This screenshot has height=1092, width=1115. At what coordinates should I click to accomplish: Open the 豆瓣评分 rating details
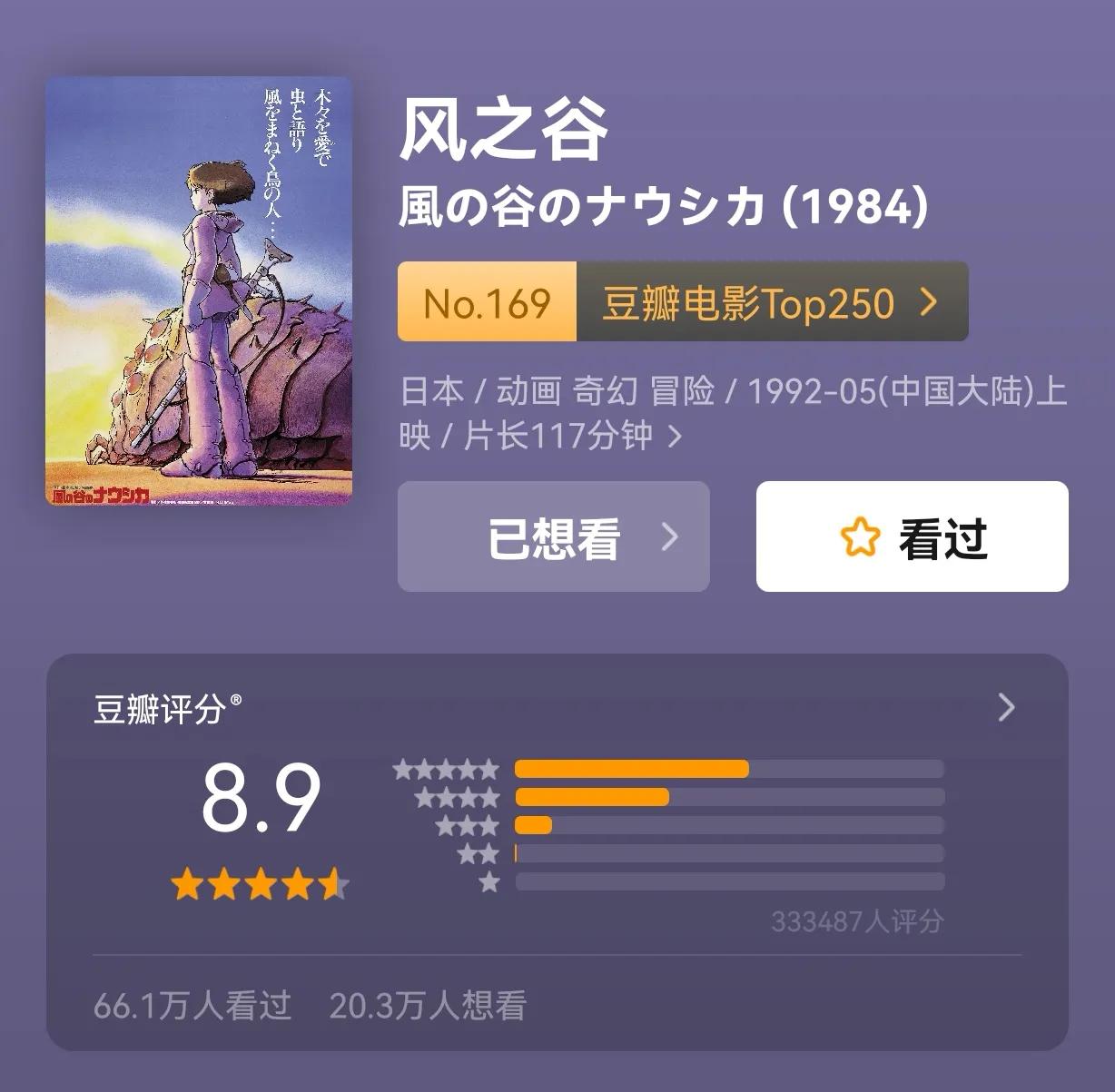[1005, 707]
